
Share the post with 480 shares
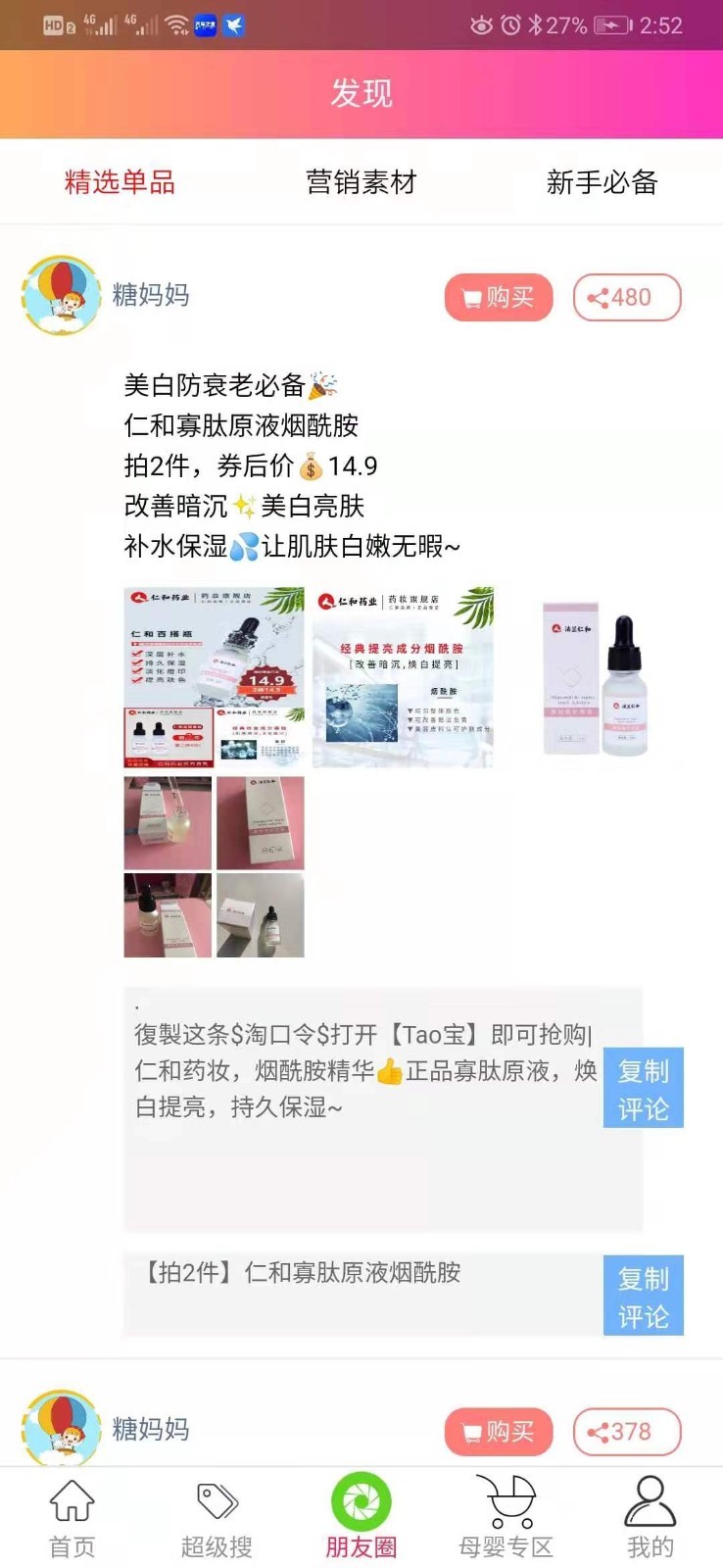(x=626, y=297)
